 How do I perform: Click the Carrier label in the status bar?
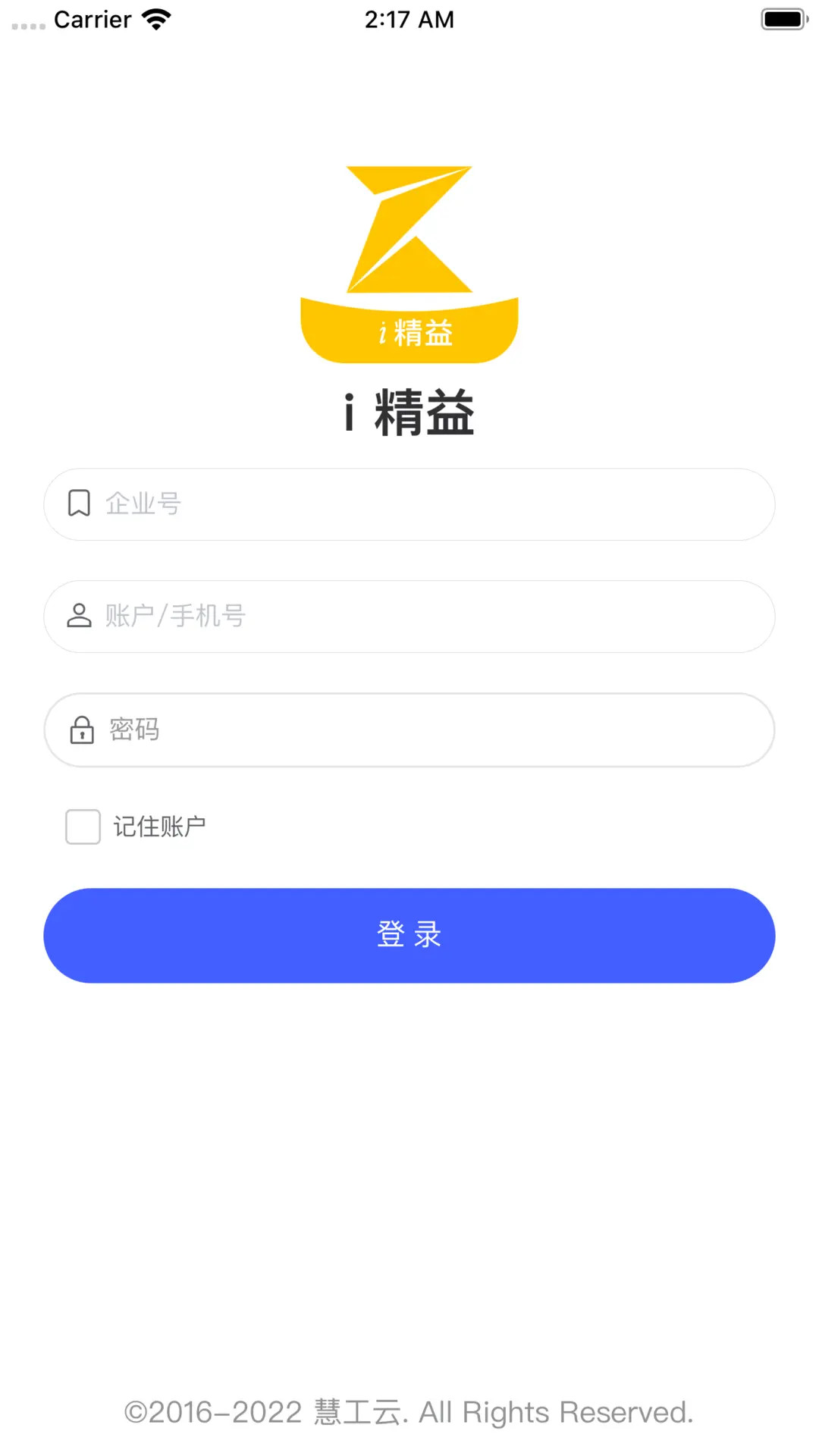pyautogui.click(x=91, y=18)
